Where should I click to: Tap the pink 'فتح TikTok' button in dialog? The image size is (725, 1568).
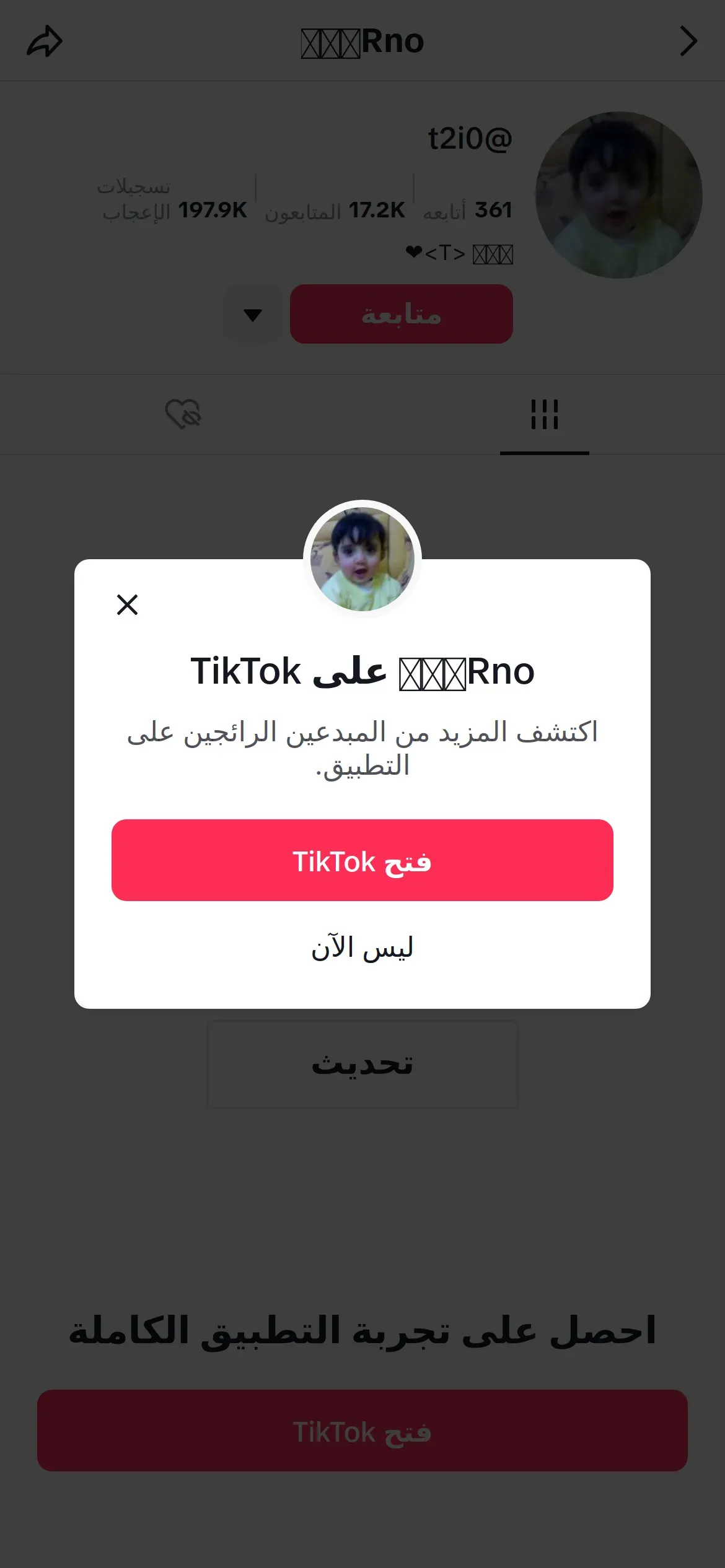point(362,860)
